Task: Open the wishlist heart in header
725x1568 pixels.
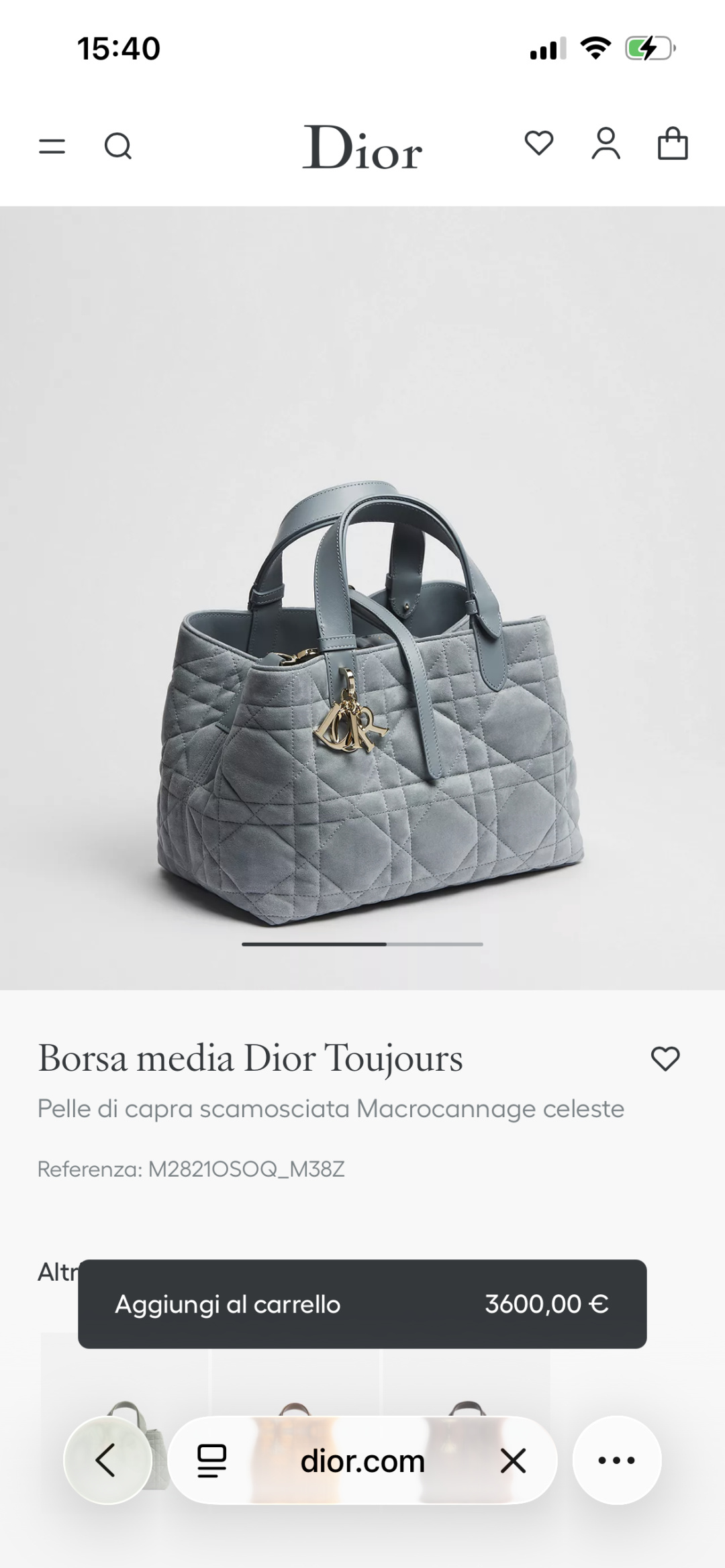Action: pyautogui.click(x=539, y=143)
